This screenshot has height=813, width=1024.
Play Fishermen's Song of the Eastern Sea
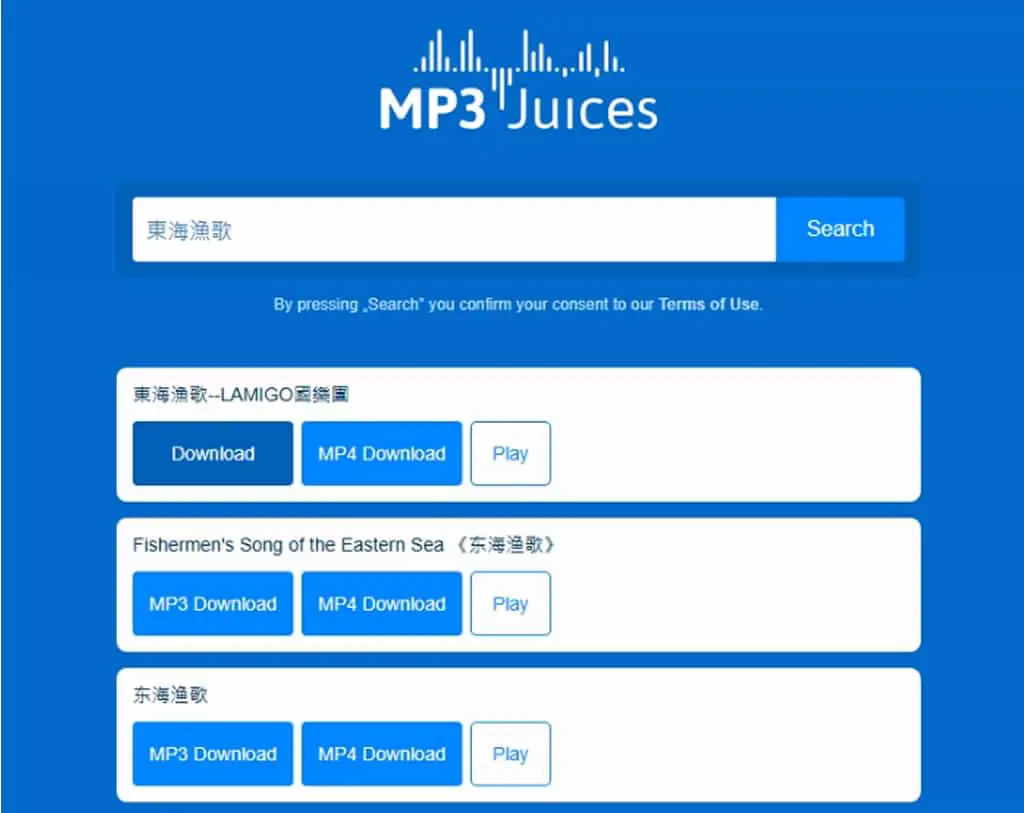click(x=511, y=603)
